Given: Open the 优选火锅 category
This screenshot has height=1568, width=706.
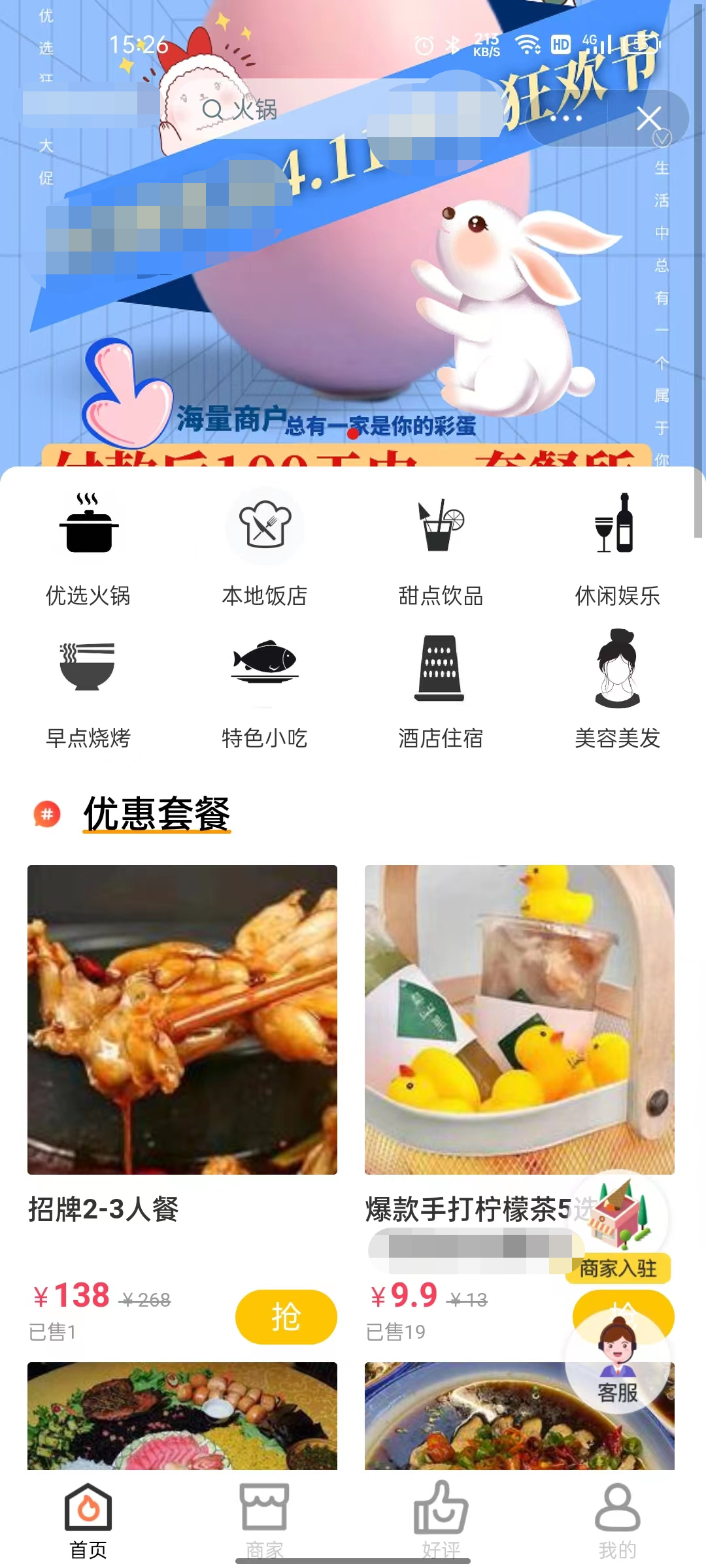Looking at the screenshot, I should tap(88, 550).
